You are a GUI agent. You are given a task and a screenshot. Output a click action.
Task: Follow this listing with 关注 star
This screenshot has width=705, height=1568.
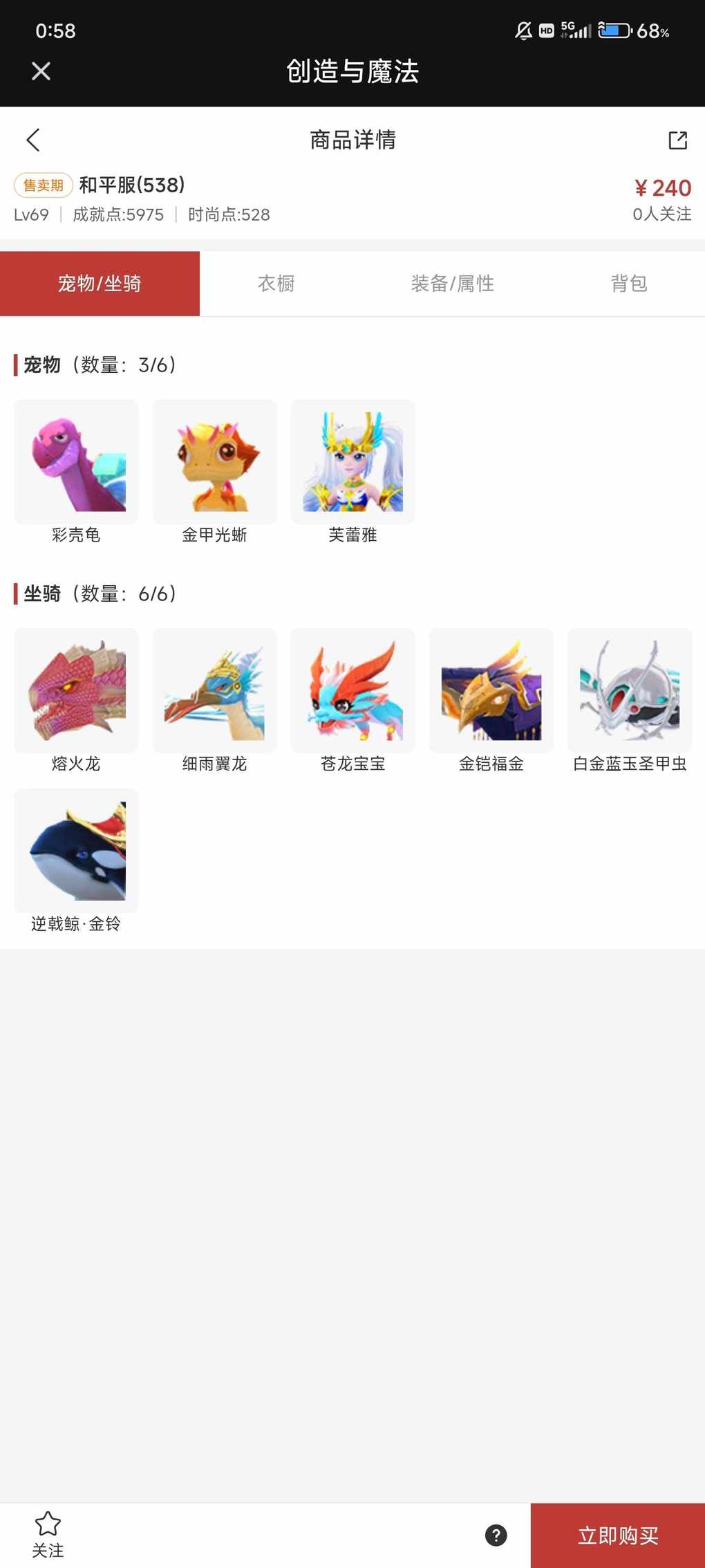point(48,1534)
